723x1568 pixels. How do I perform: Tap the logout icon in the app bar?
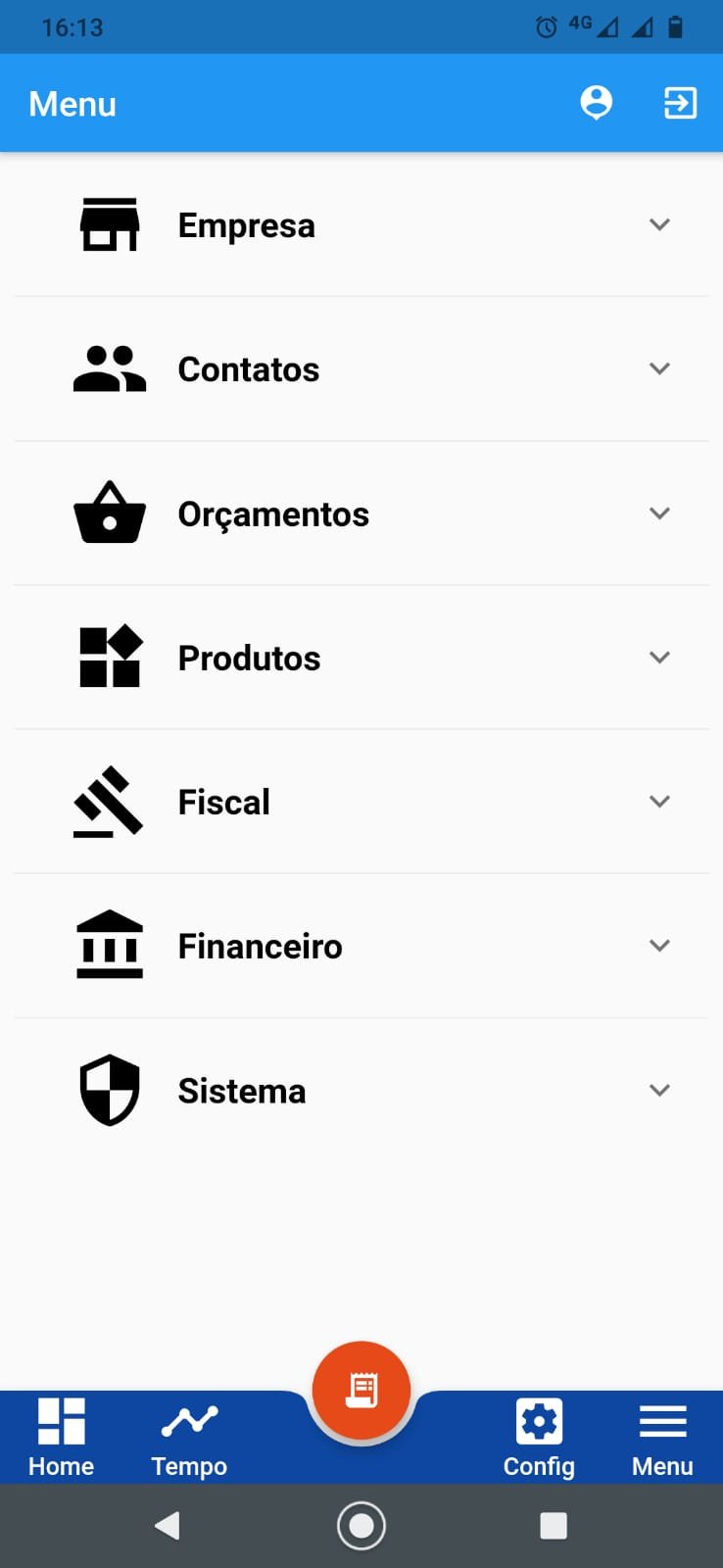tap(680, 103)
